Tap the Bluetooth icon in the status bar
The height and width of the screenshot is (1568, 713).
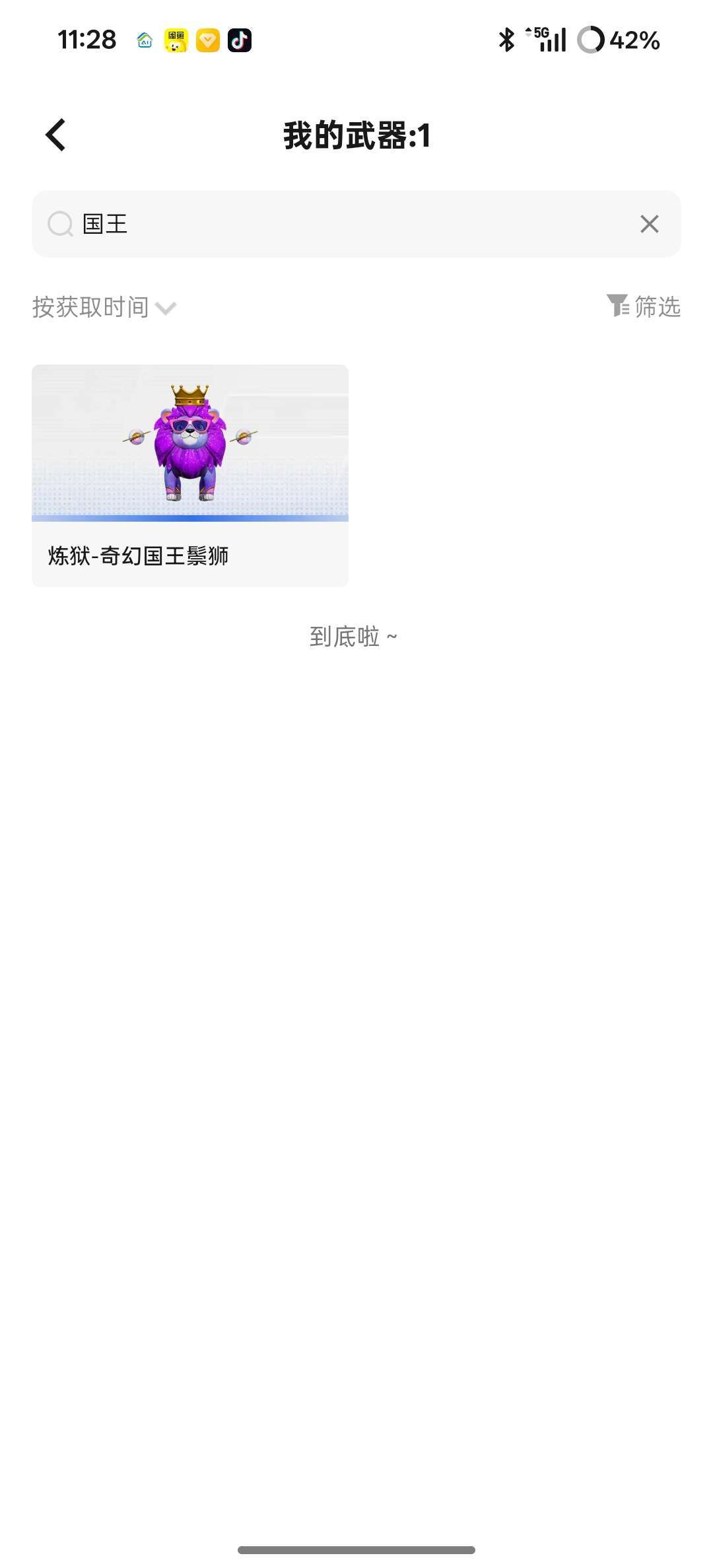(x=507, y=40)
